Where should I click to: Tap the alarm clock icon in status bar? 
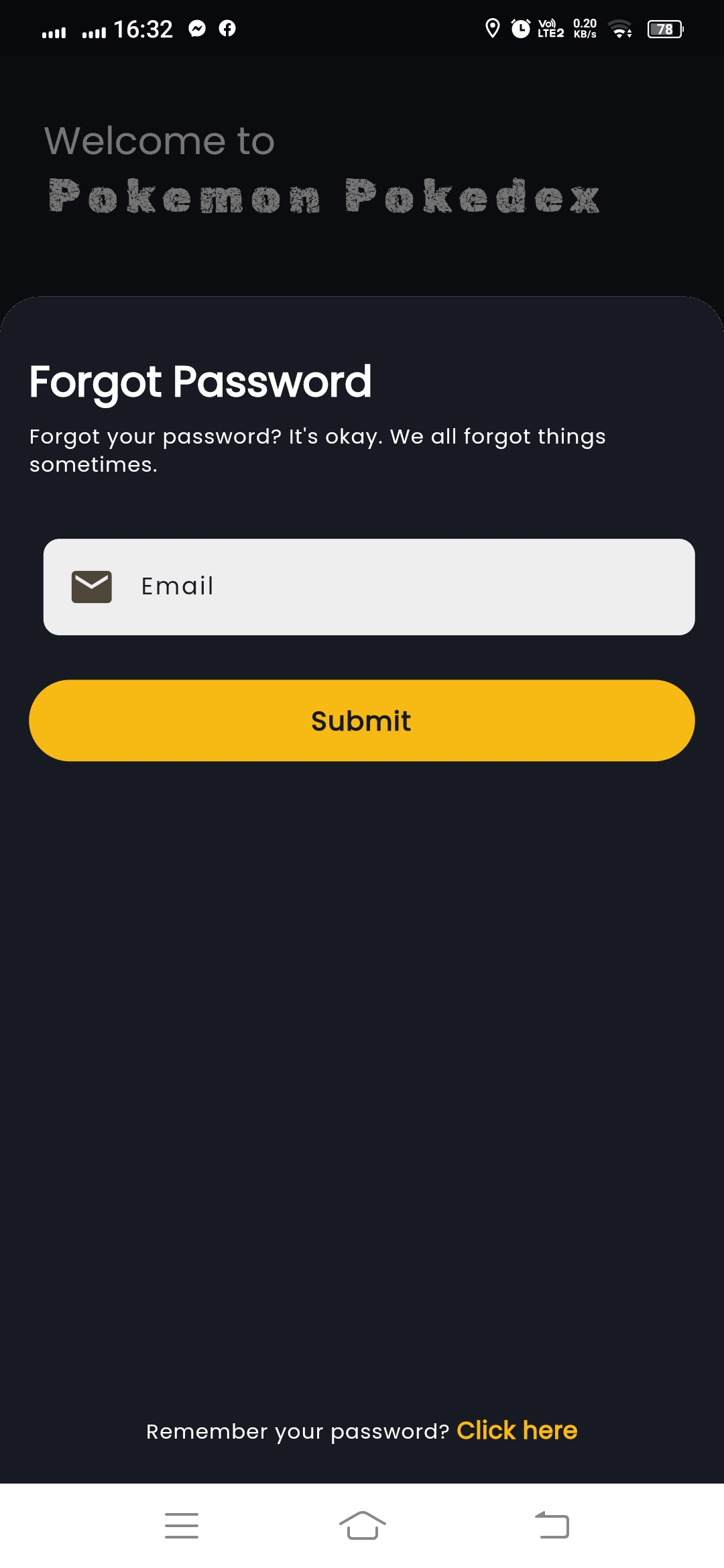(x=522, y=29)
